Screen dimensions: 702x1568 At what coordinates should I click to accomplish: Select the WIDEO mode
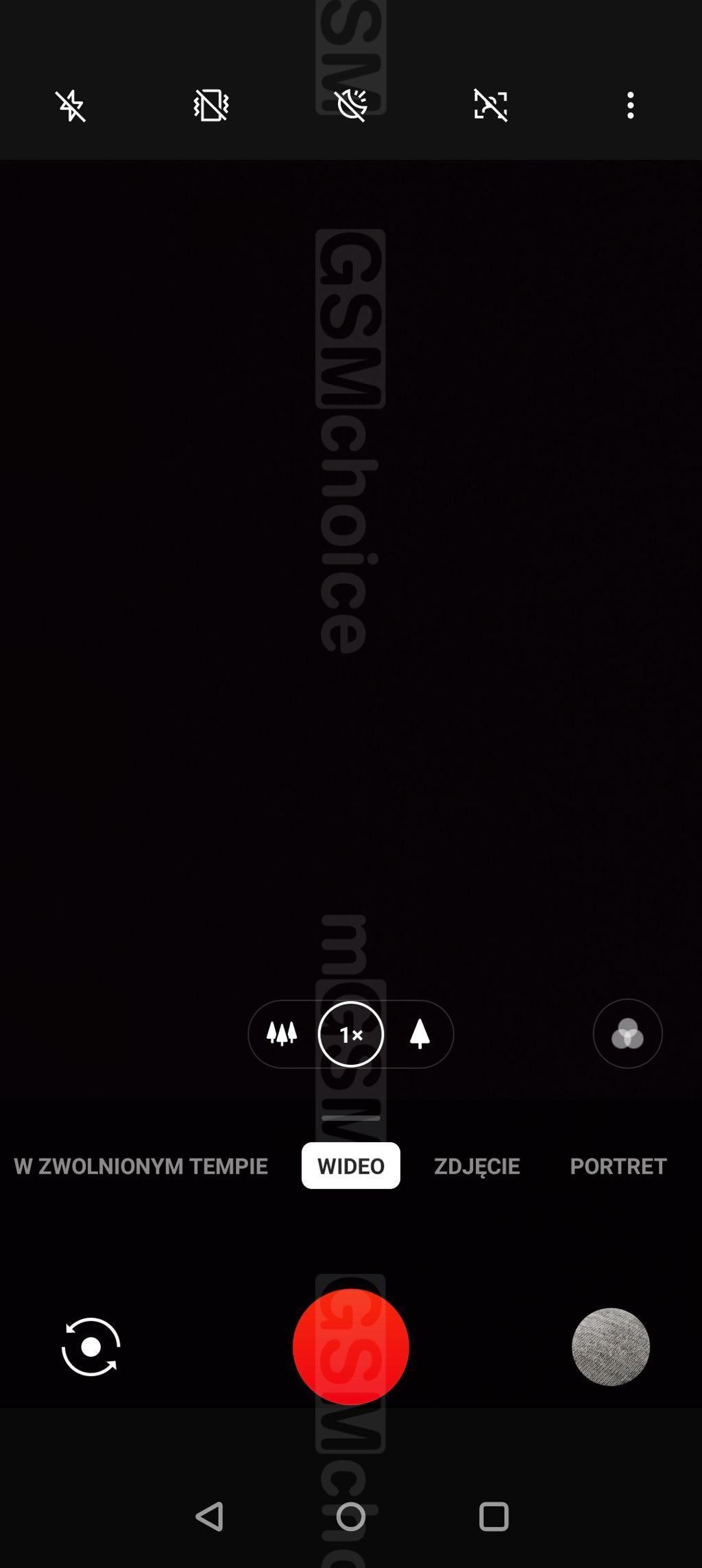pos(351,1166)
